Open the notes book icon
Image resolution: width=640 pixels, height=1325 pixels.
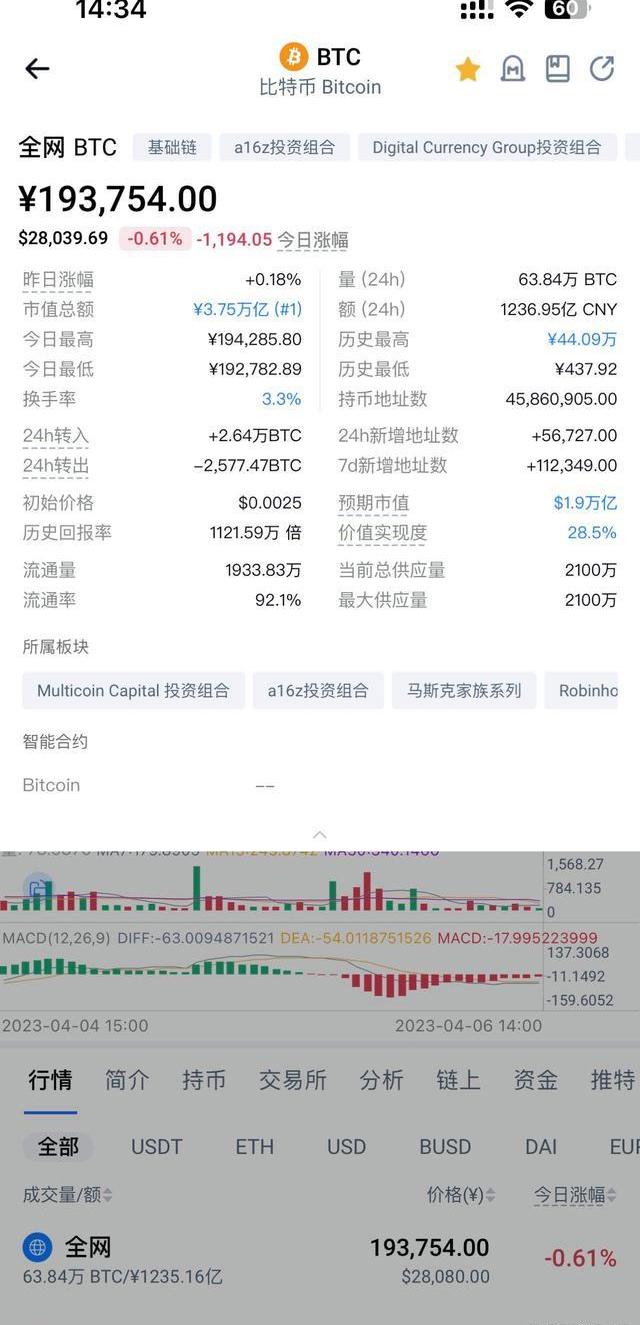point(558,68)
